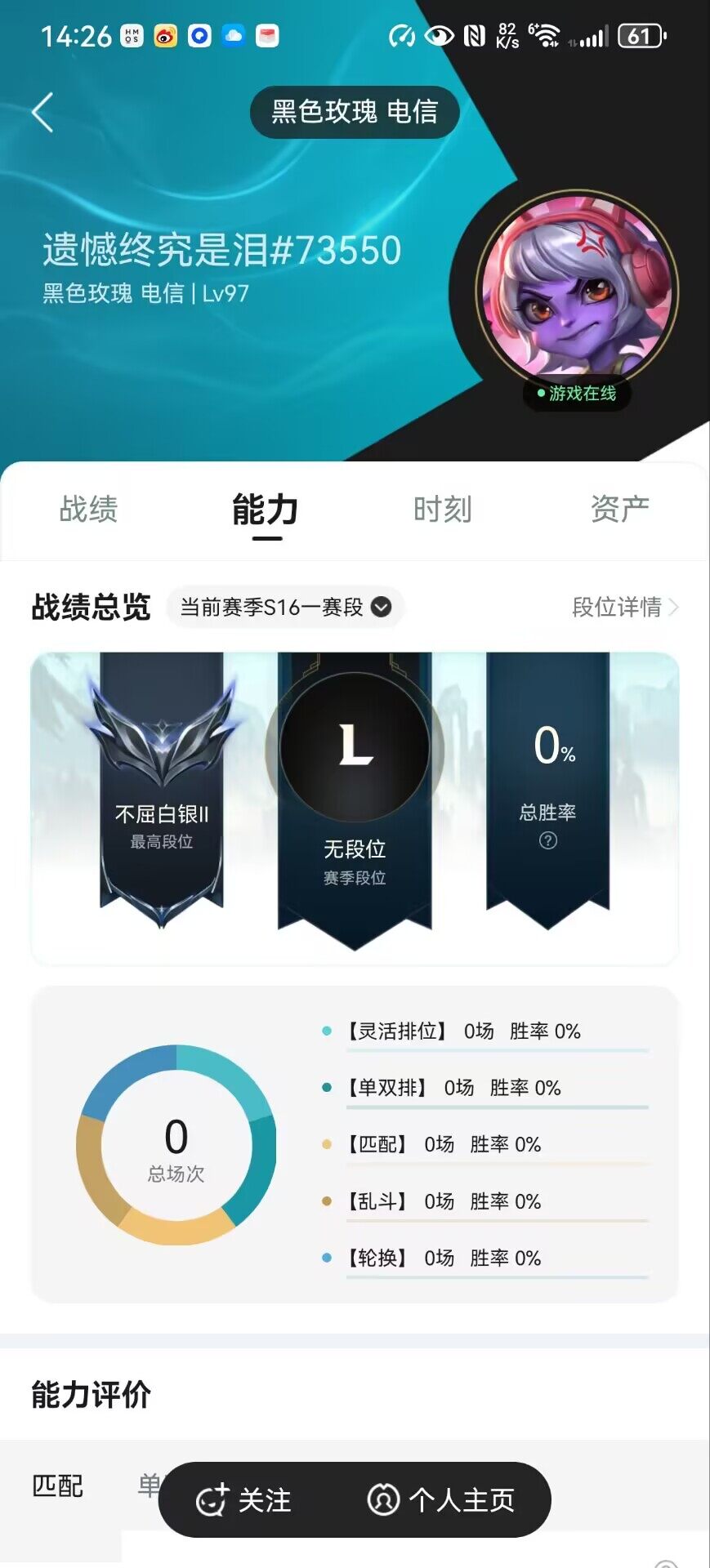The image size is (710, 1568).
Task: Tap the 黑色玫瑰 电信 server pill
Action: 355,112
